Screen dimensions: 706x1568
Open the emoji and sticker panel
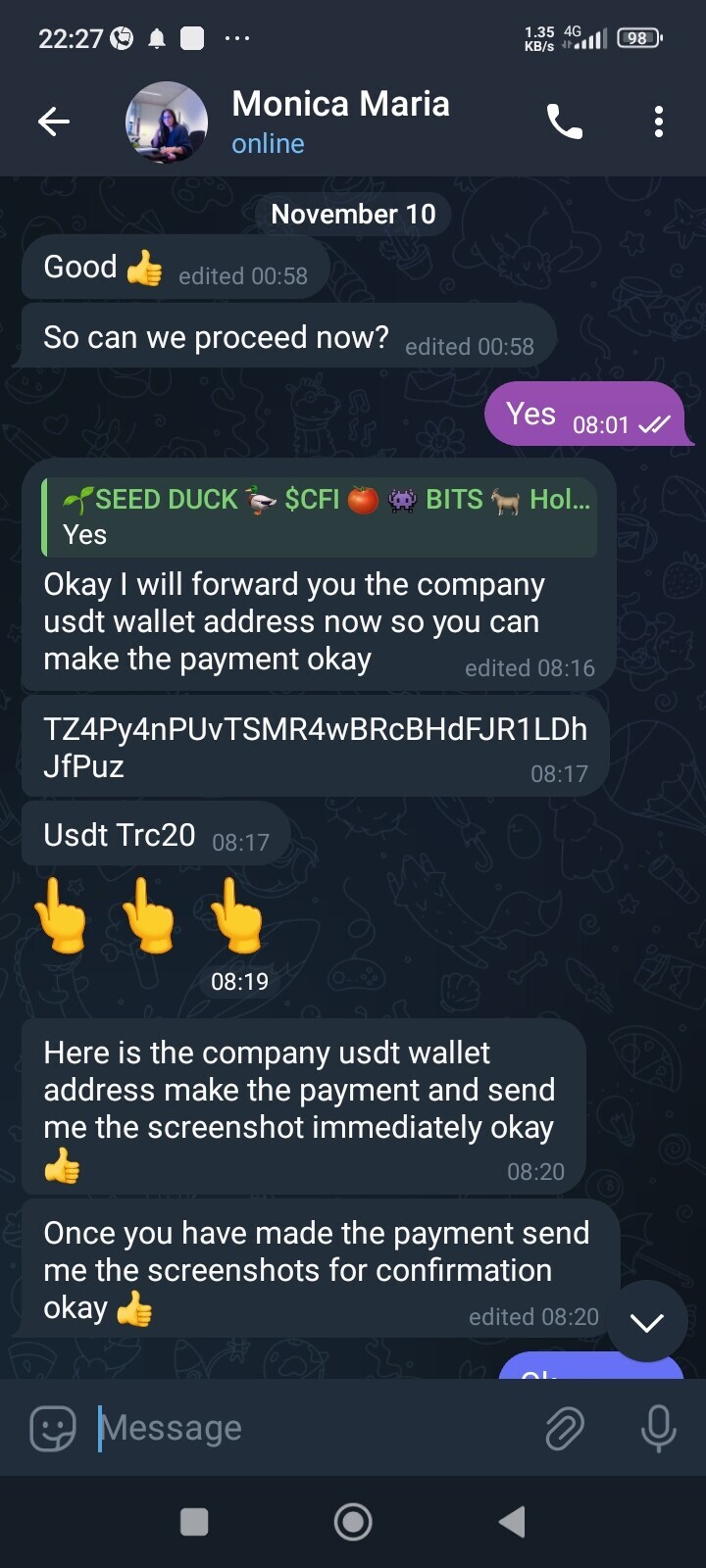click(x=53, y=1428)
